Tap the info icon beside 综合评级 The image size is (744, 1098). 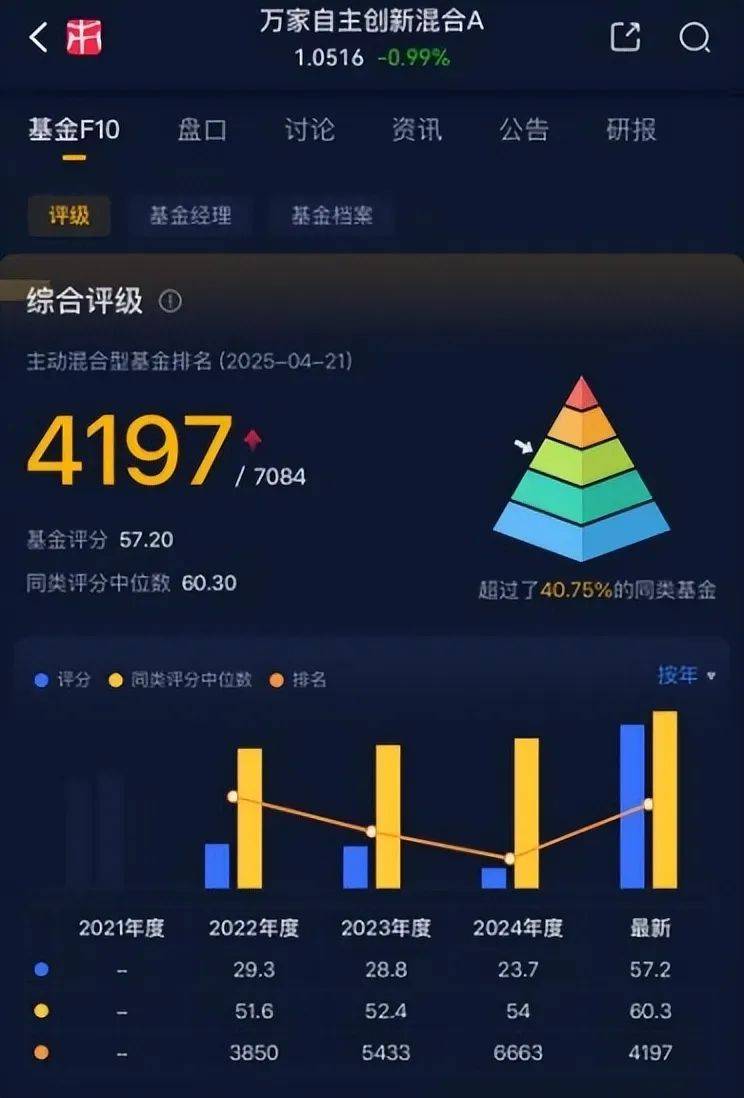[x=171, y=301]
